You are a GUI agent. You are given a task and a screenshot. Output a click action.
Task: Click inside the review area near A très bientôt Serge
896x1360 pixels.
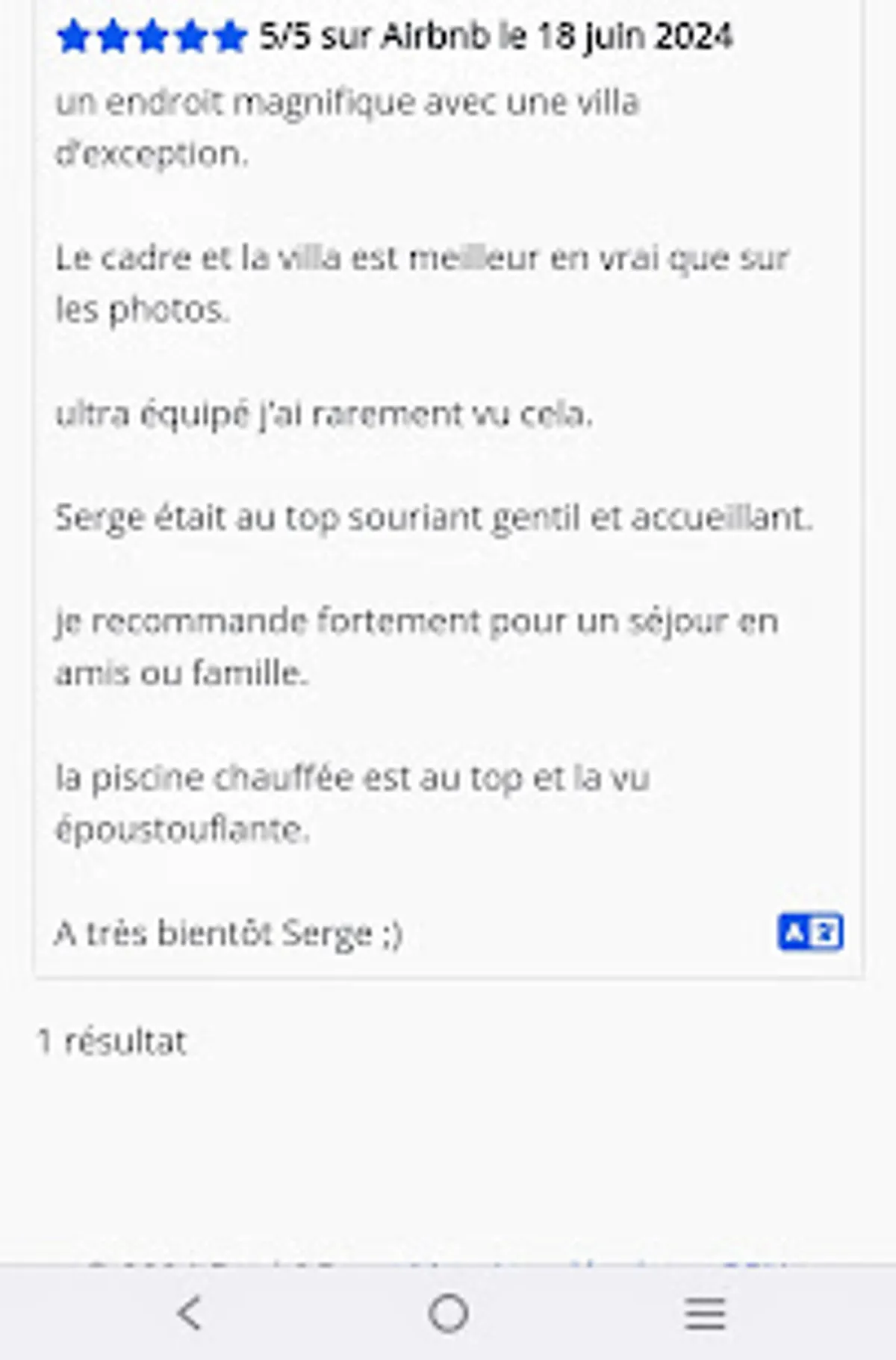coord(231,934)
